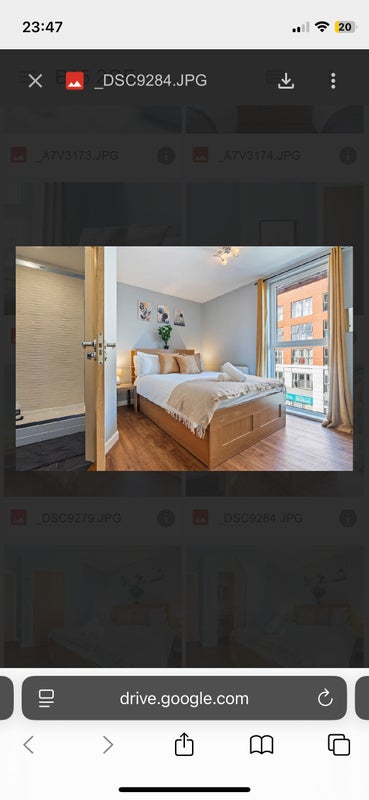Go back to the previous page
This screenshot has width=369, height=800.
point(29,745)
